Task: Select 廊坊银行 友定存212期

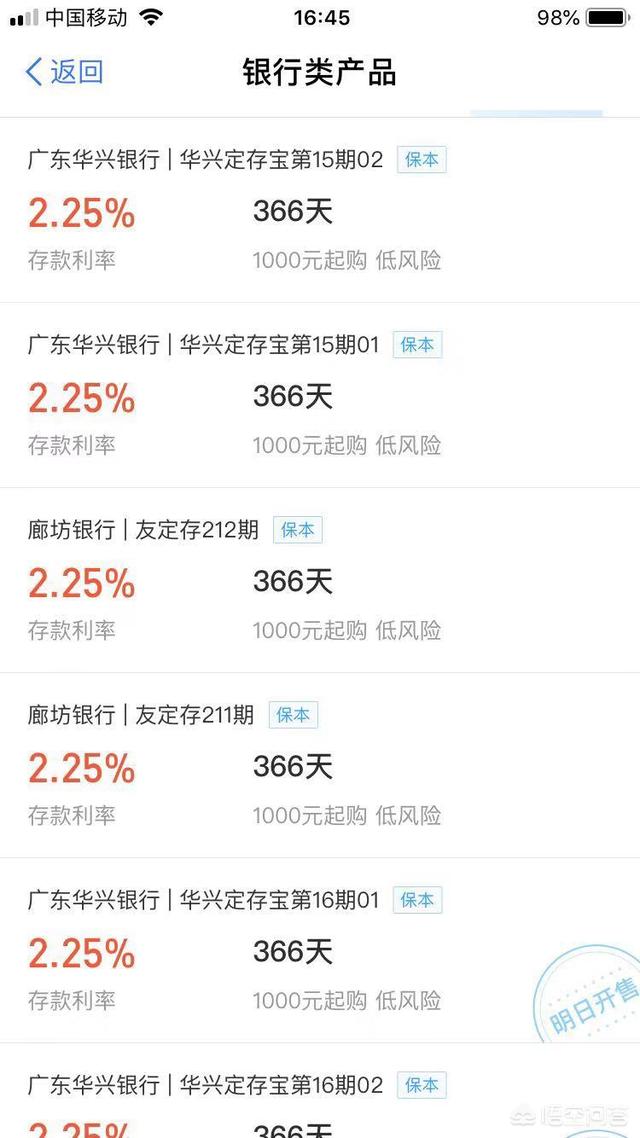Action: coord(320,581)
